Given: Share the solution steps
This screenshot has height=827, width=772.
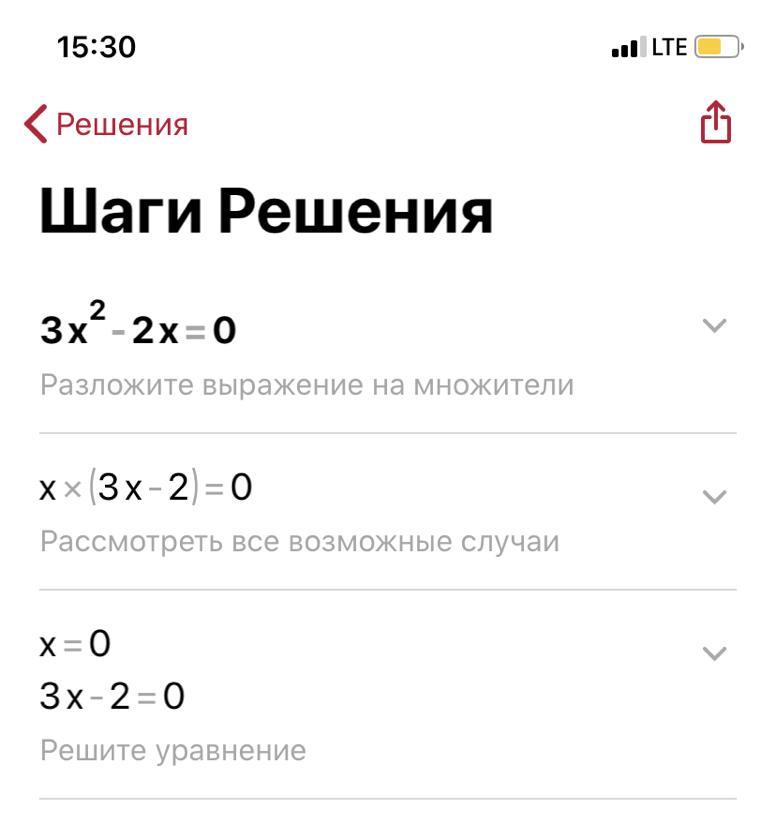Looking at the screenshot, I should (716, 124).
